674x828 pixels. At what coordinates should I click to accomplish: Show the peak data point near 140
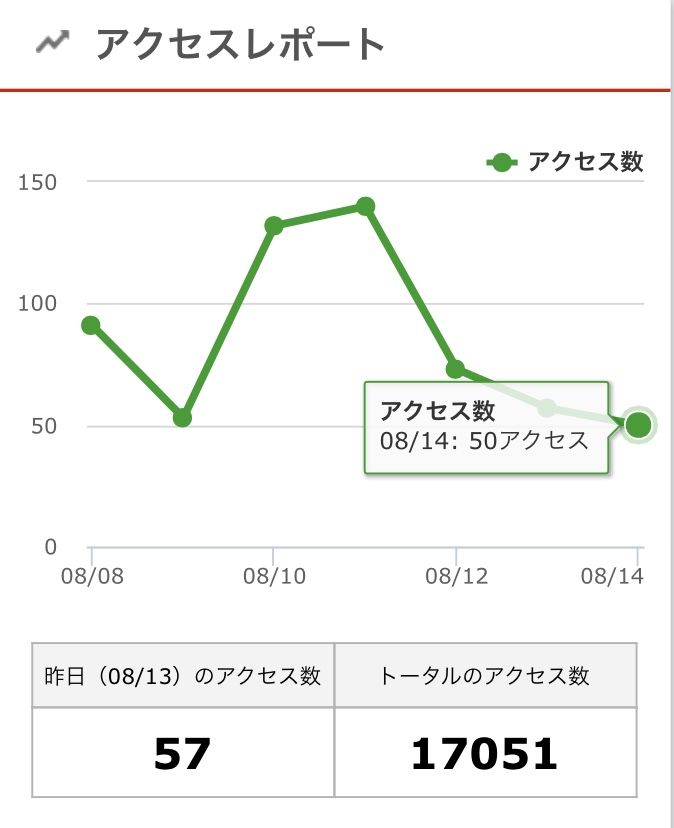tap(365, 206)
